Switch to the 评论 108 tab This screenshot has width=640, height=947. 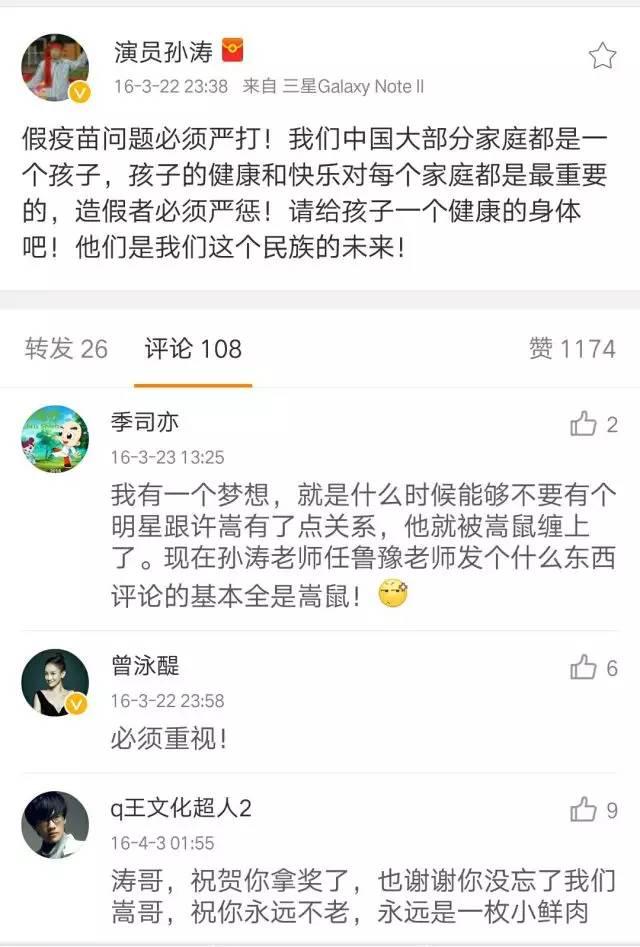click(x=193, y=348)
